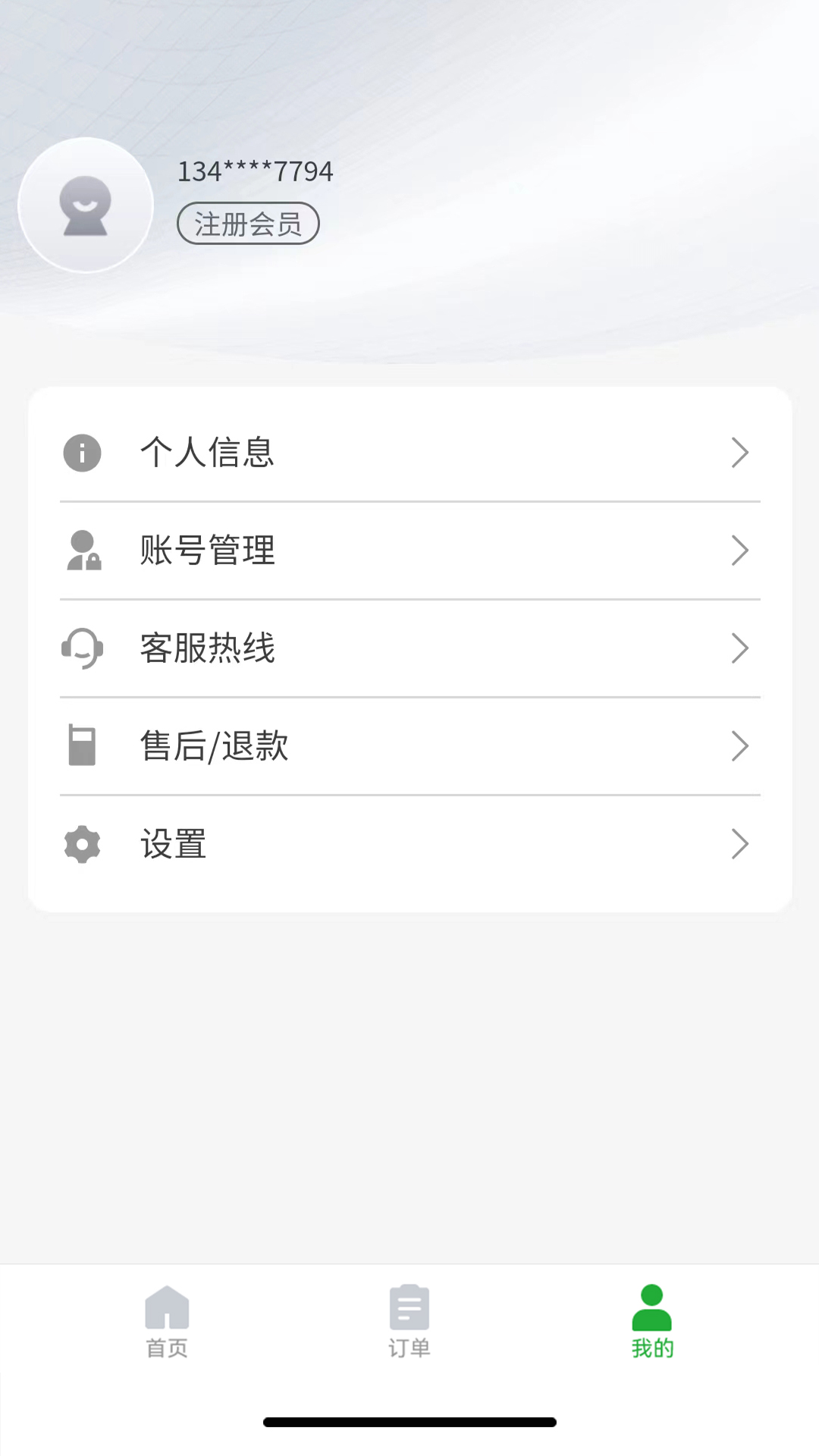Switch to the 订单 tab
Screen dimensions: 819x1456
(409, 1323)
